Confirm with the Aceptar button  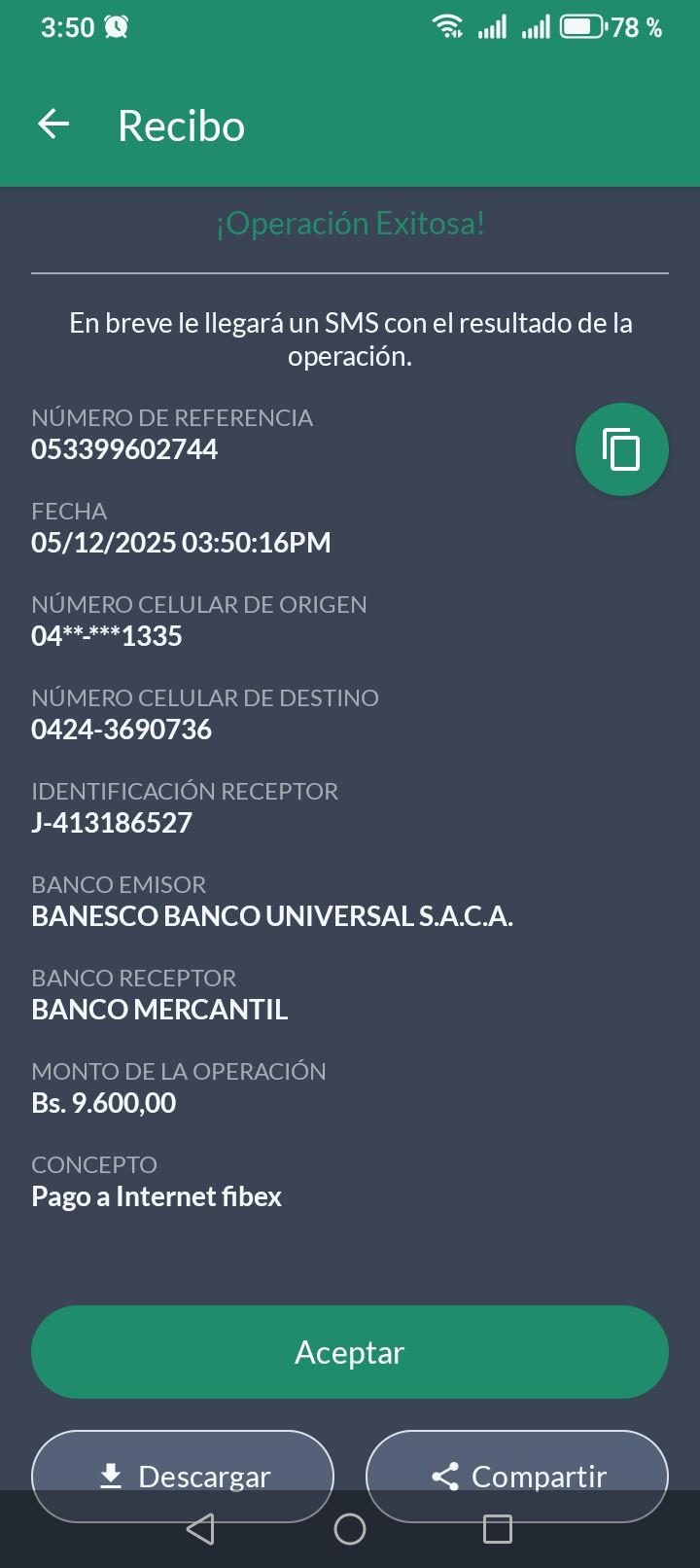click(x=350, y=1352)
